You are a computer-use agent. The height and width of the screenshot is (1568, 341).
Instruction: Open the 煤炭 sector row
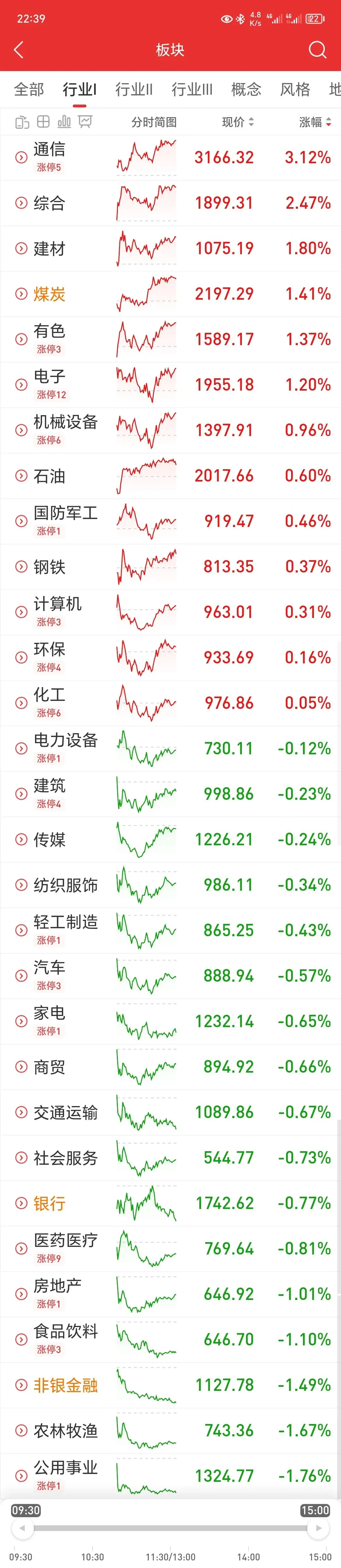point(170,294)
